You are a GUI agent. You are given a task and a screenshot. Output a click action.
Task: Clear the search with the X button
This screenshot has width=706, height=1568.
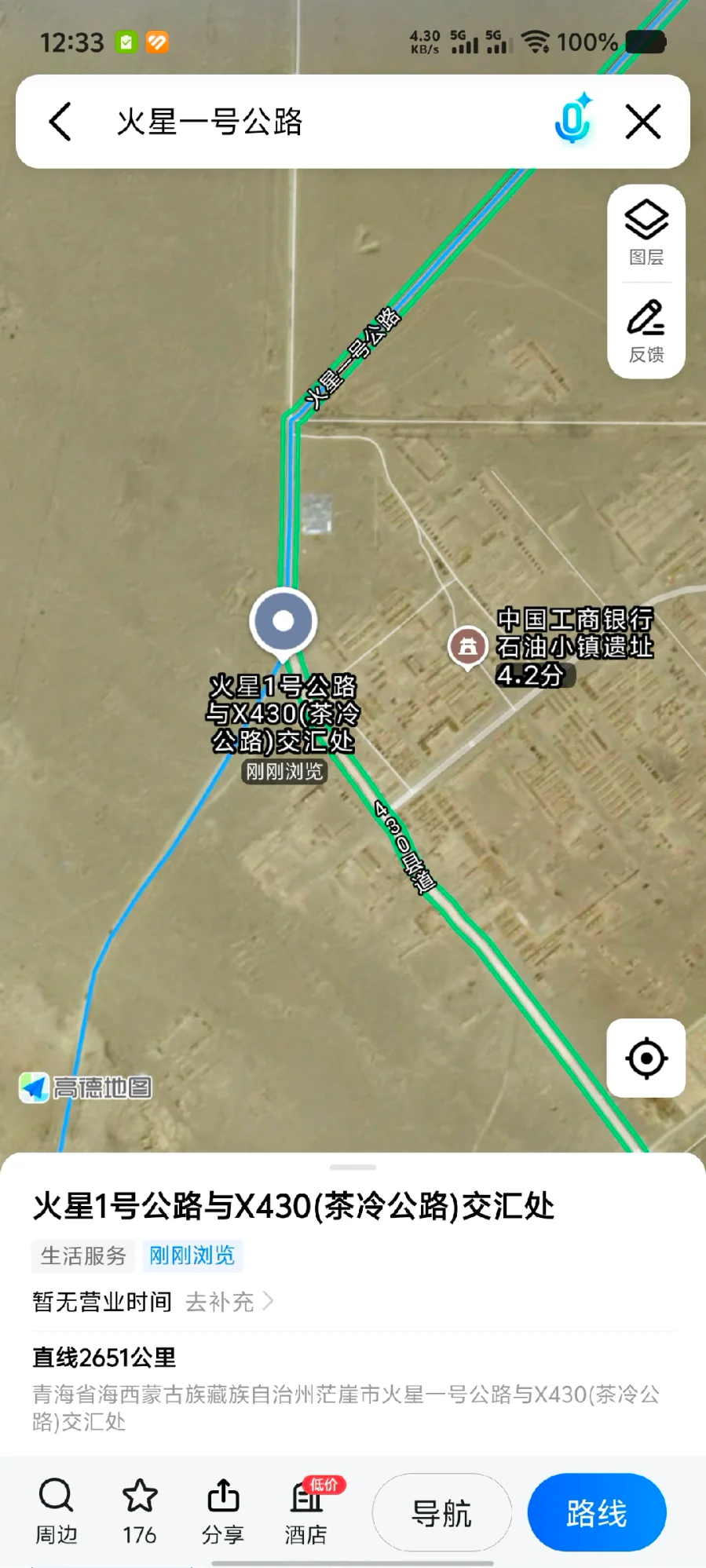click(x=643, y=122)
